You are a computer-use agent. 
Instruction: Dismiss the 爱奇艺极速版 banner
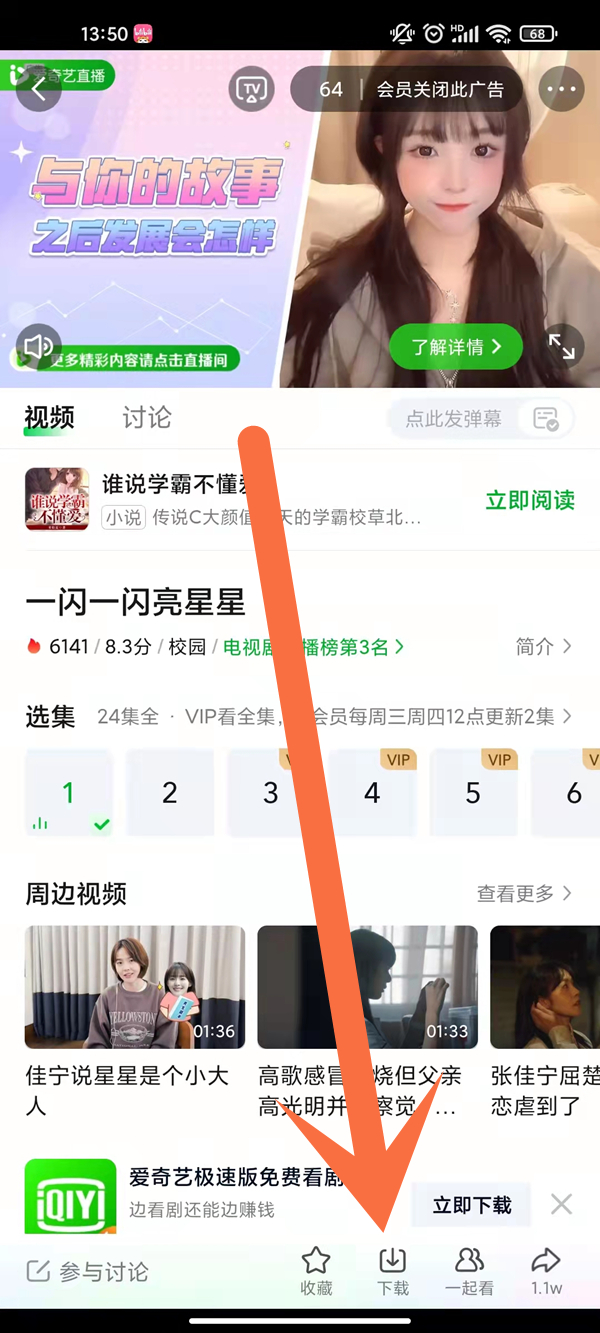tap(562, 1204)
